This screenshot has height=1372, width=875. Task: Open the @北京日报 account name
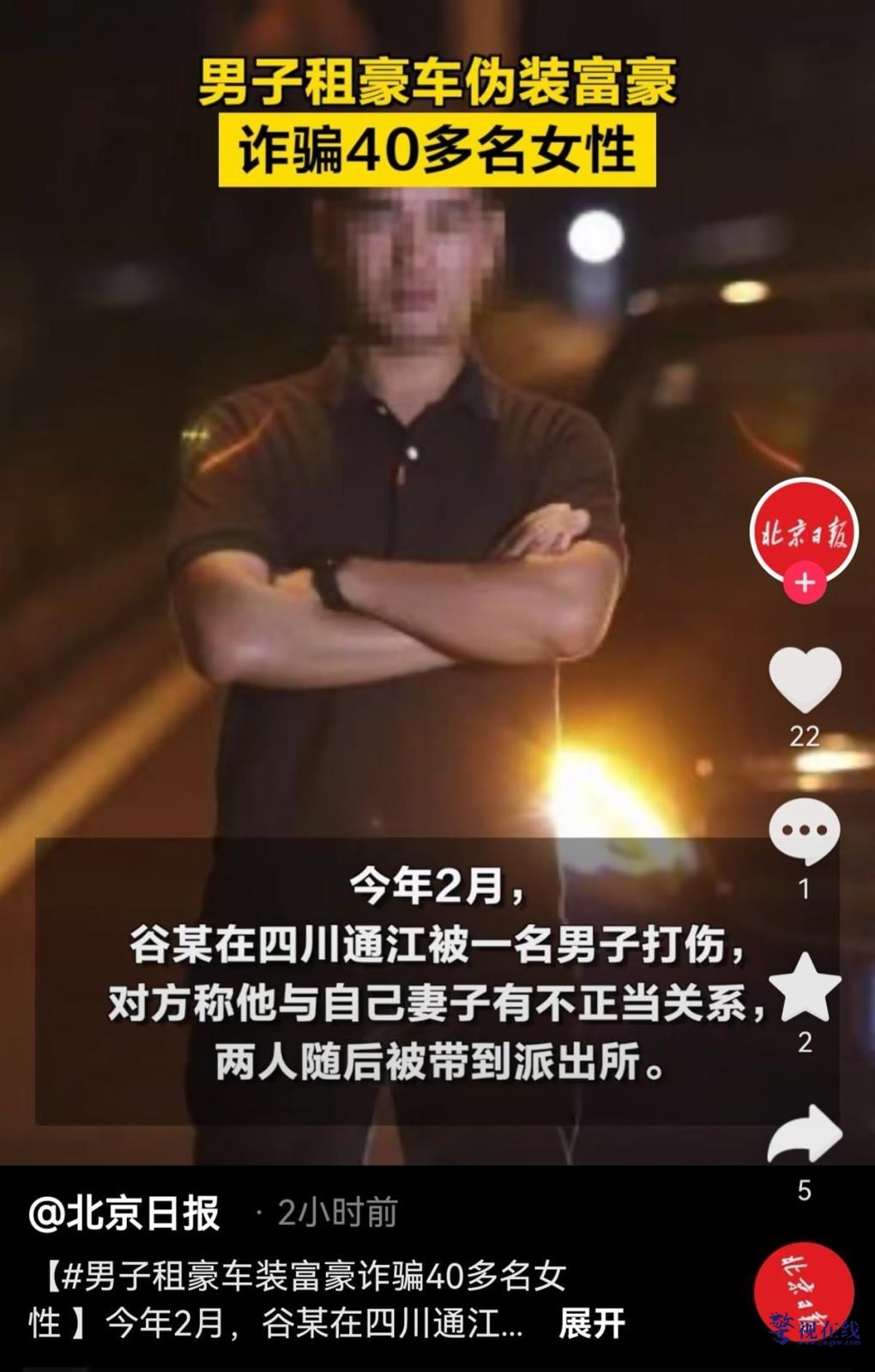125,1213
